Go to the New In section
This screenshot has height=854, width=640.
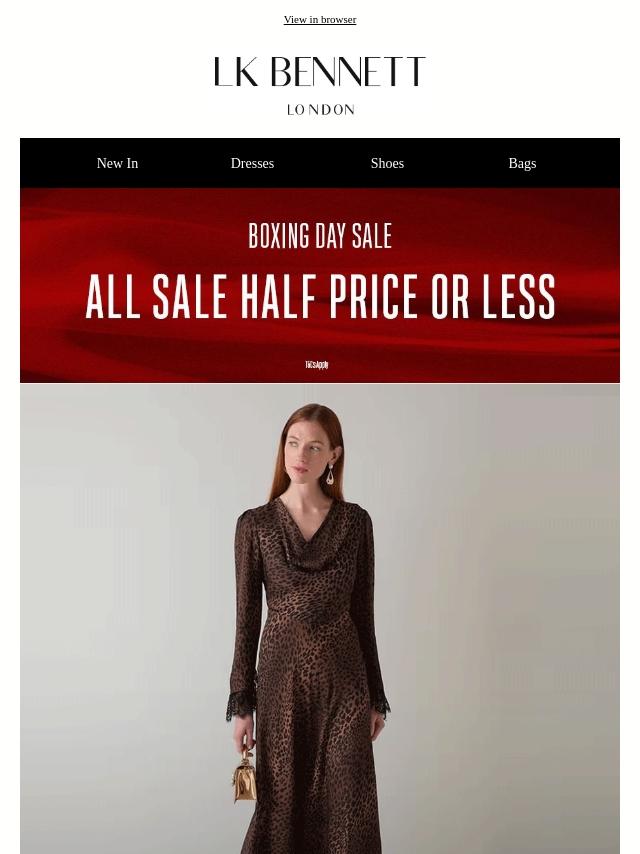click(117, 164)
